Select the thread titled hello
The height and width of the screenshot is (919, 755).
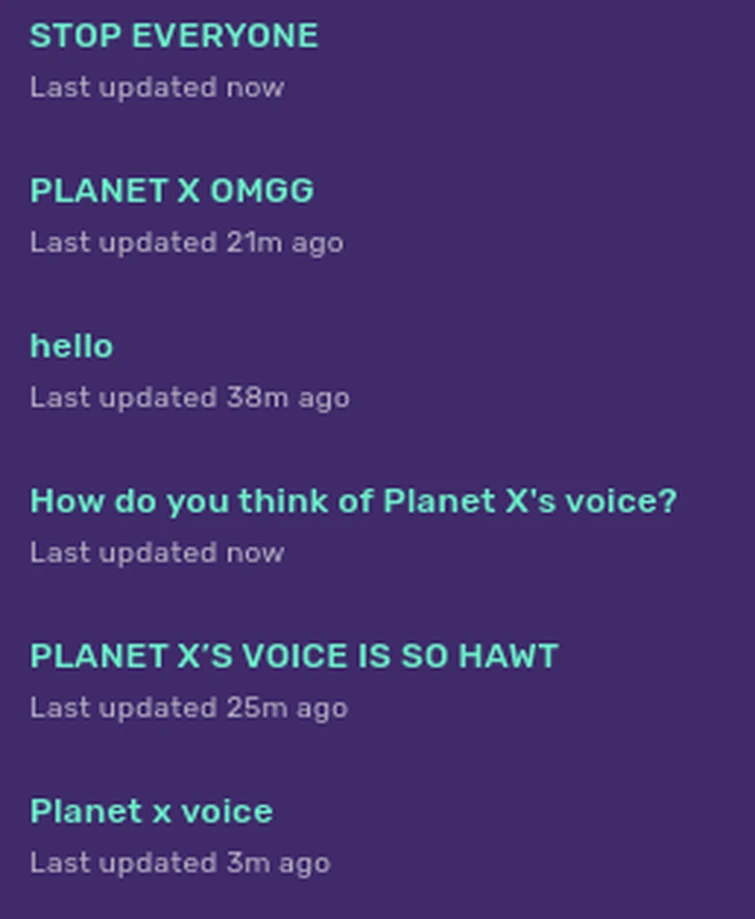tap(72, 346)
